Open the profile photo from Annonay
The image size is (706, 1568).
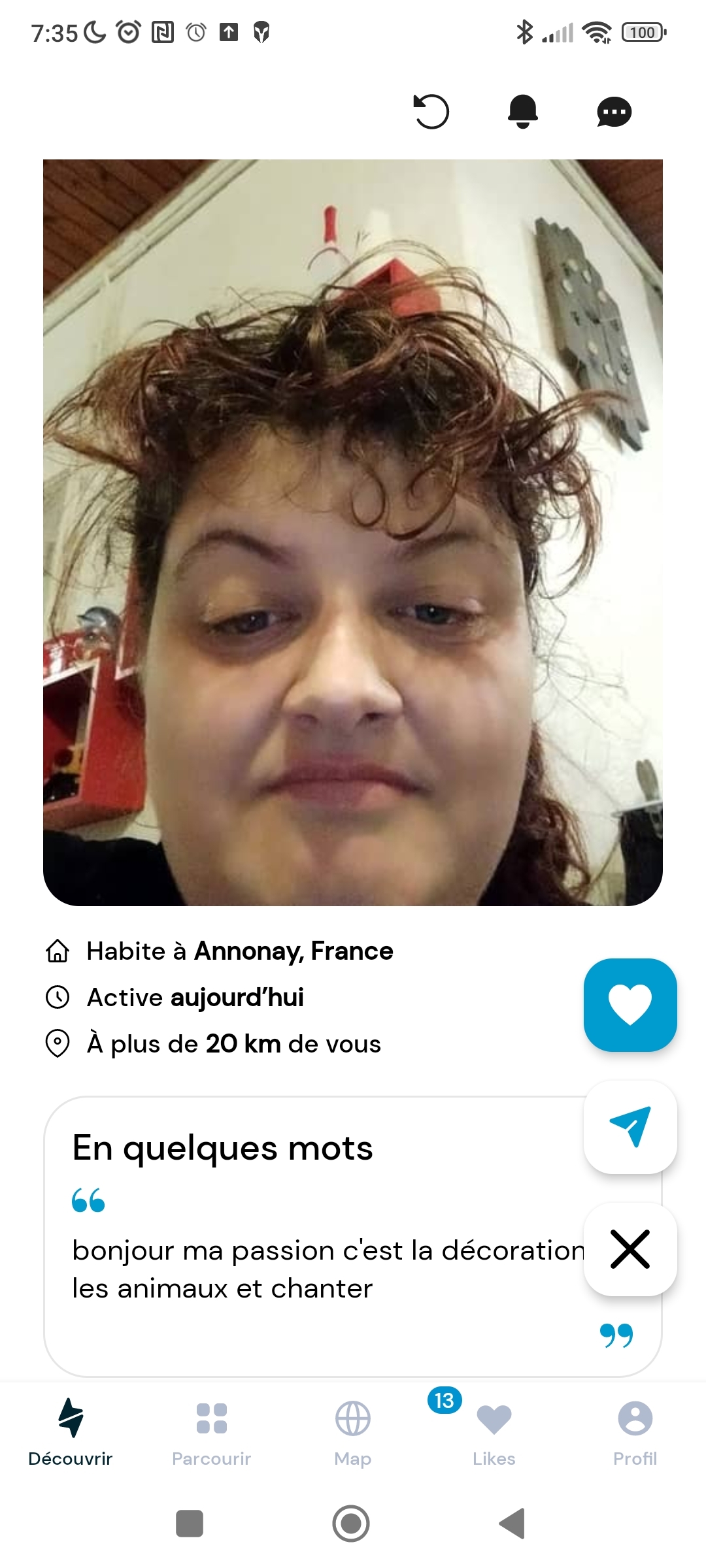[353, 532]
